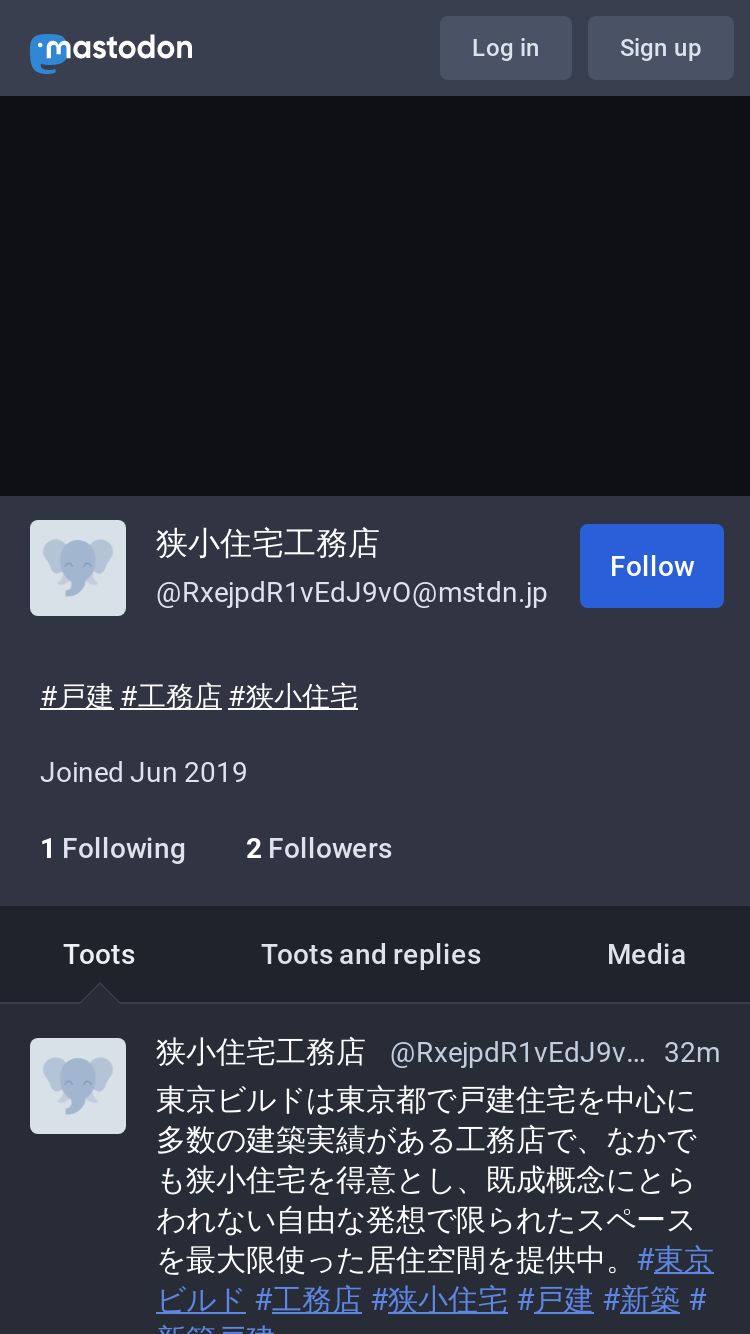
Task: Open the #新築 hashtag in the toot
Action: point(642,1299)
